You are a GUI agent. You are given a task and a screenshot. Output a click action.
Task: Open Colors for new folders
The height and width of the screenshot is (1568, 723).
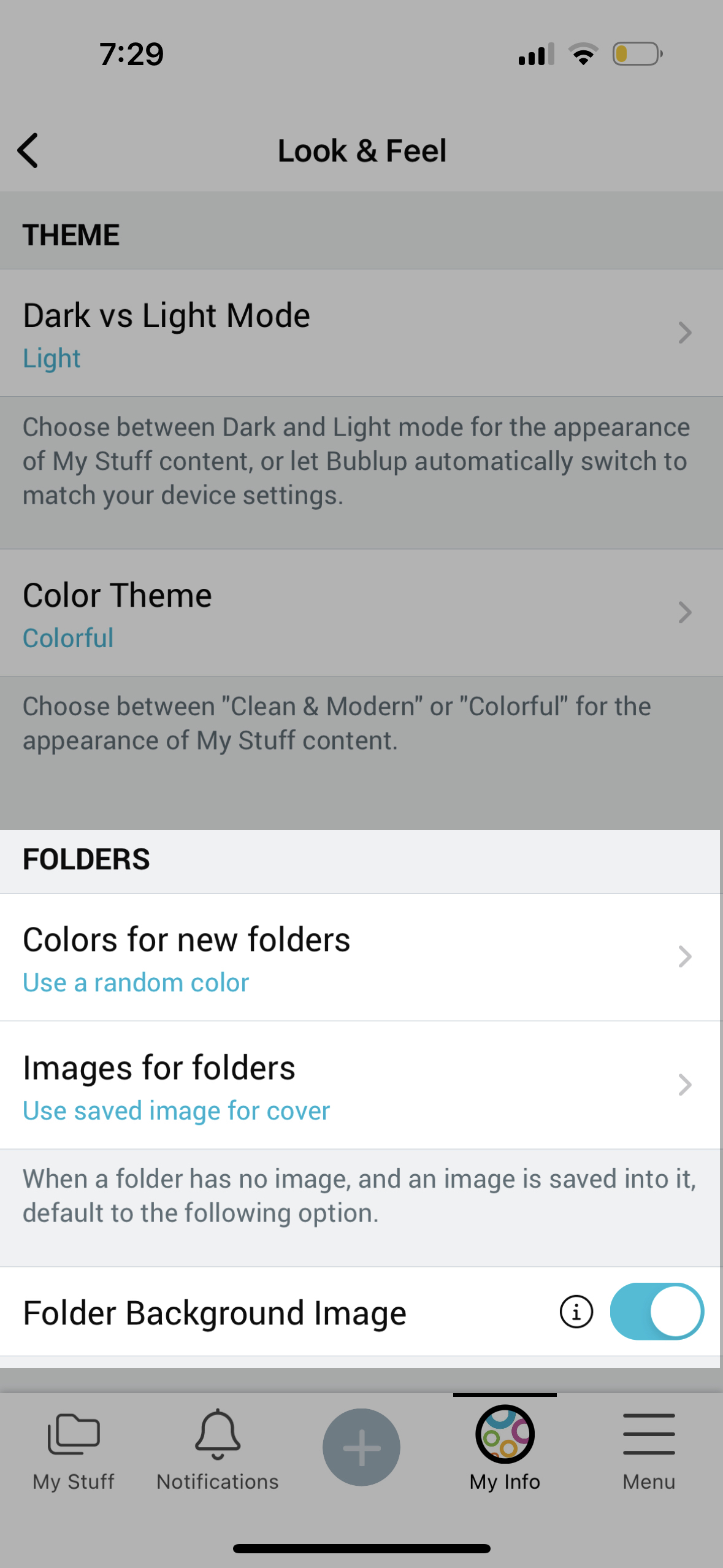361,957
